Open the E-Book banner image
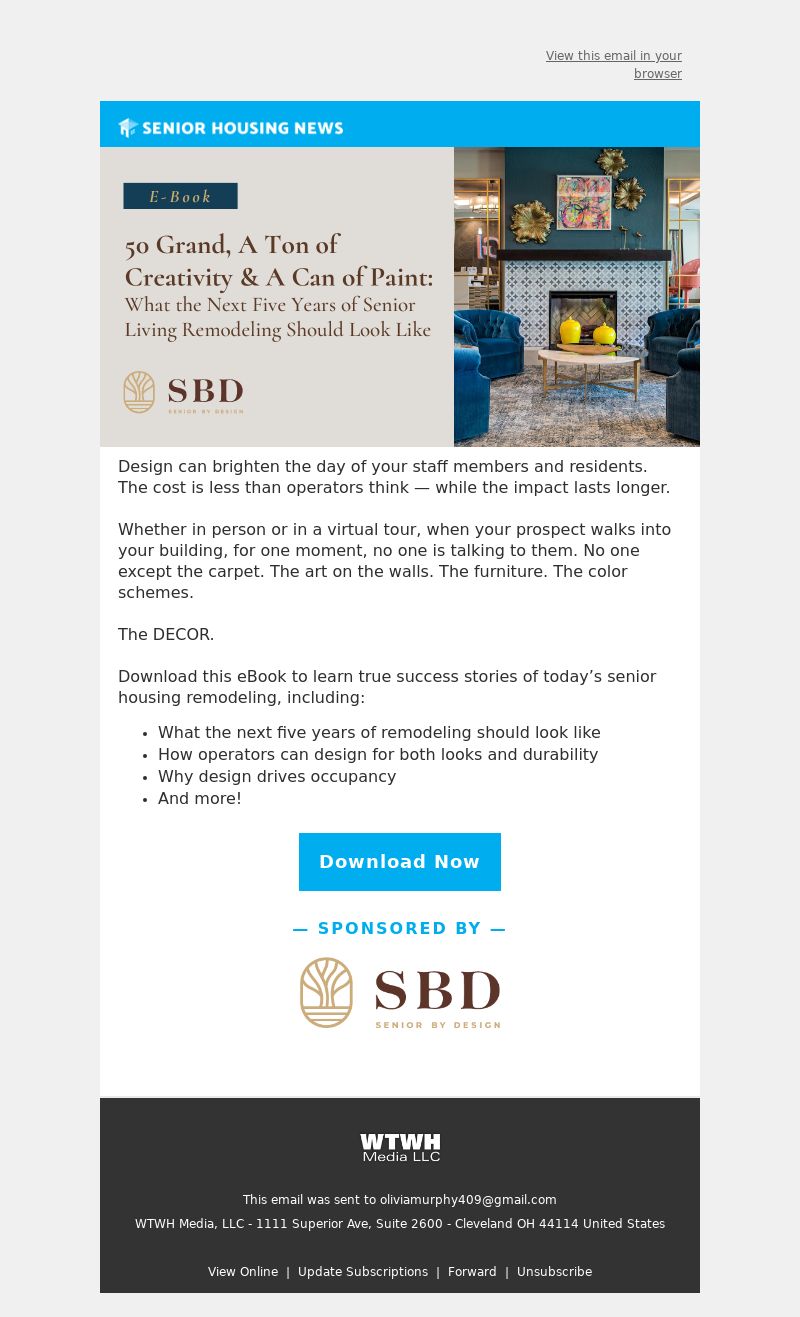800x1317 pixels. 400,296
